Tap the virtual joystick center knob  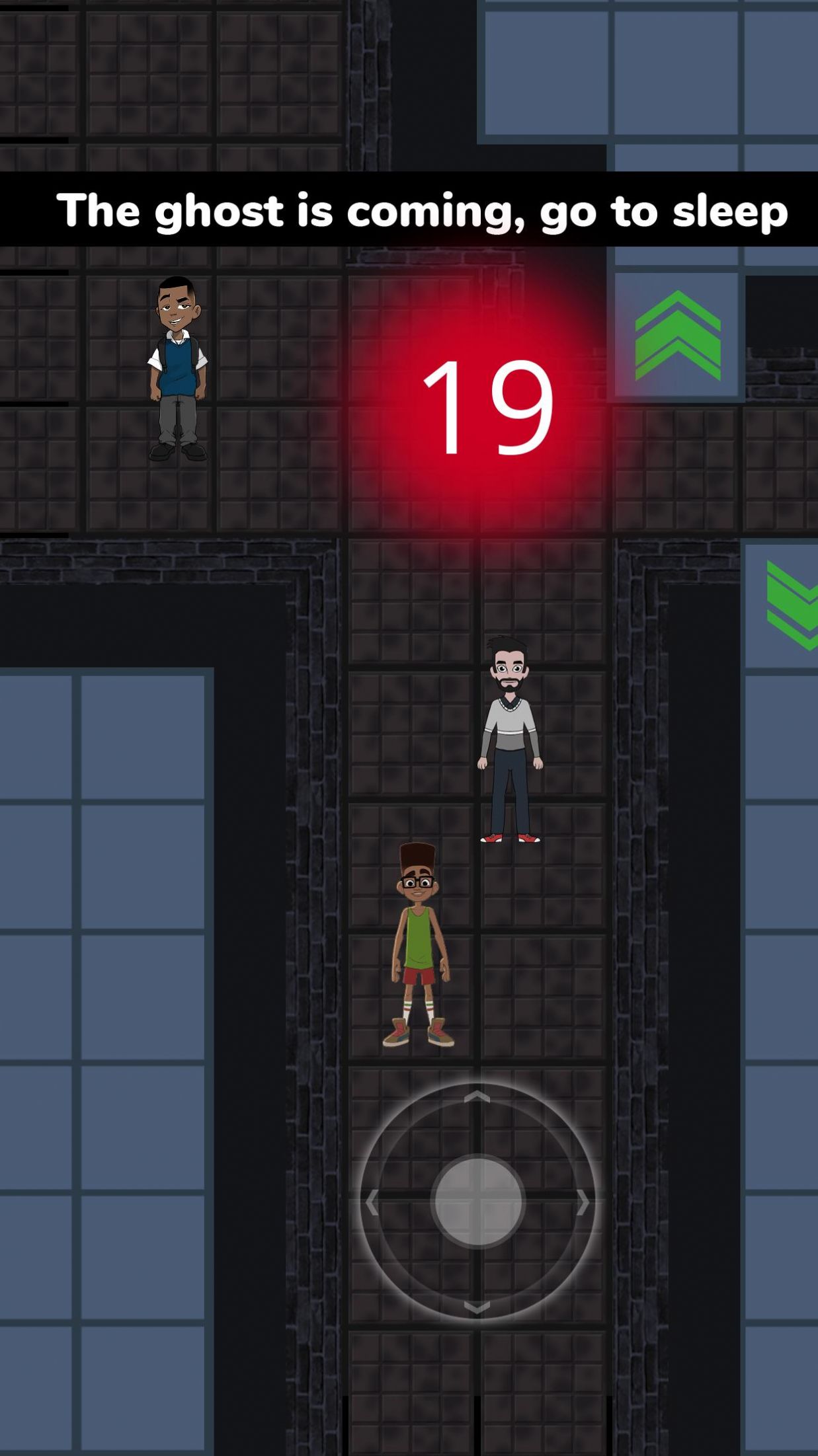(x=477, y=1202)
